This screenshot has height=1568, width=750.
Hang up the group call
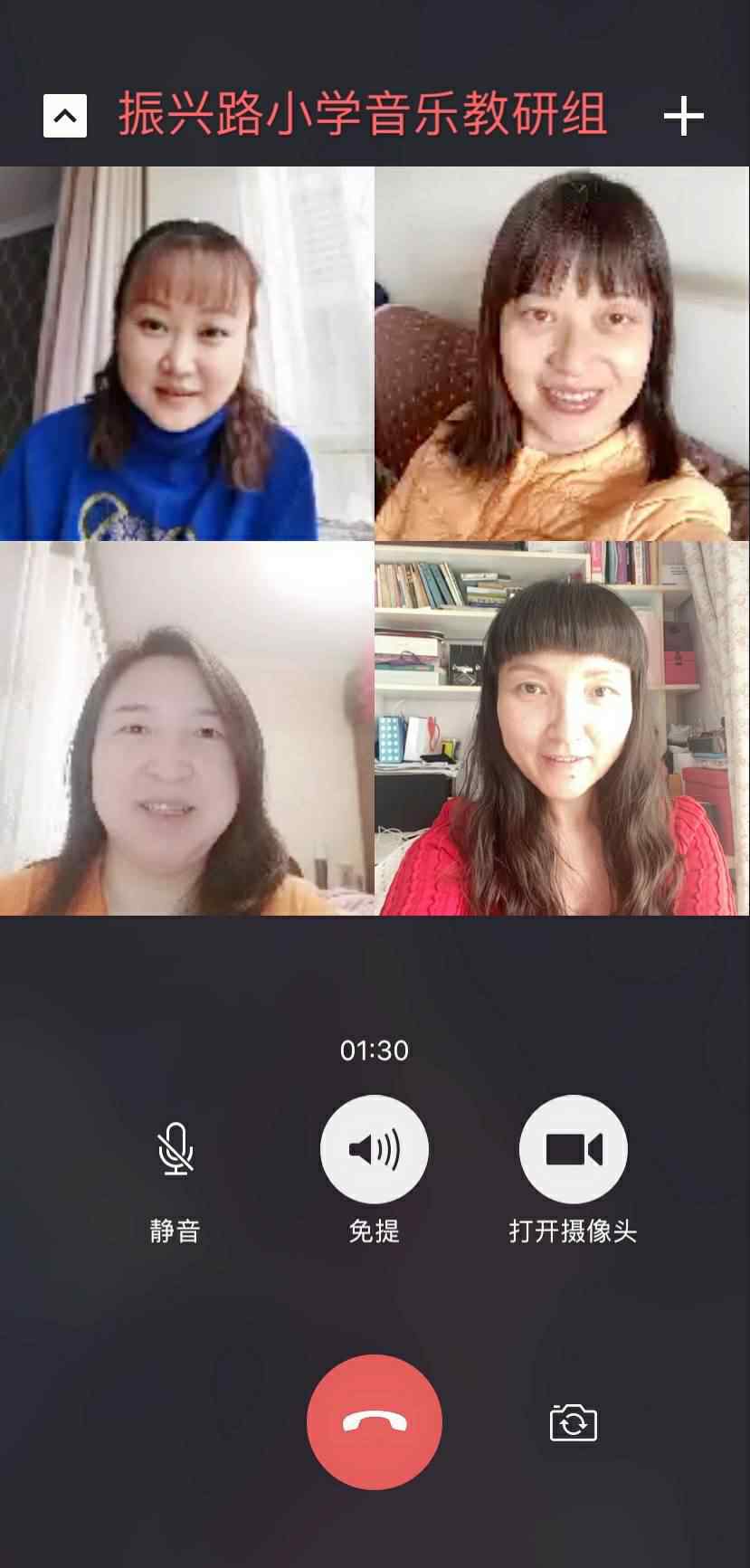[375, 1421]
